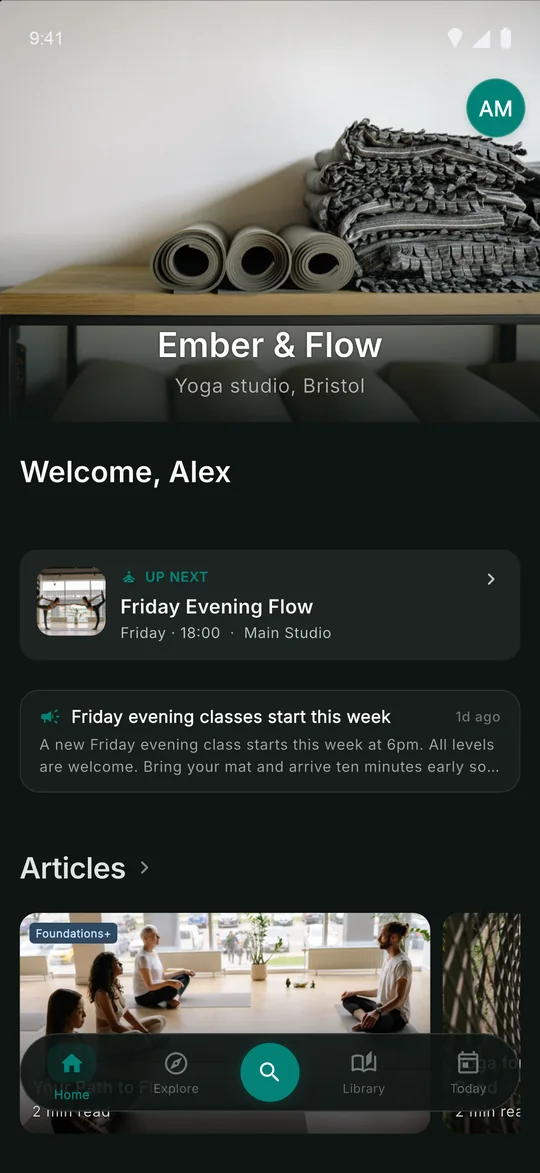Image resolution: width=540 pixels, height=1173 pixels.
Task: Switch to the Explore tab
Action: [x=176, y=1074]
